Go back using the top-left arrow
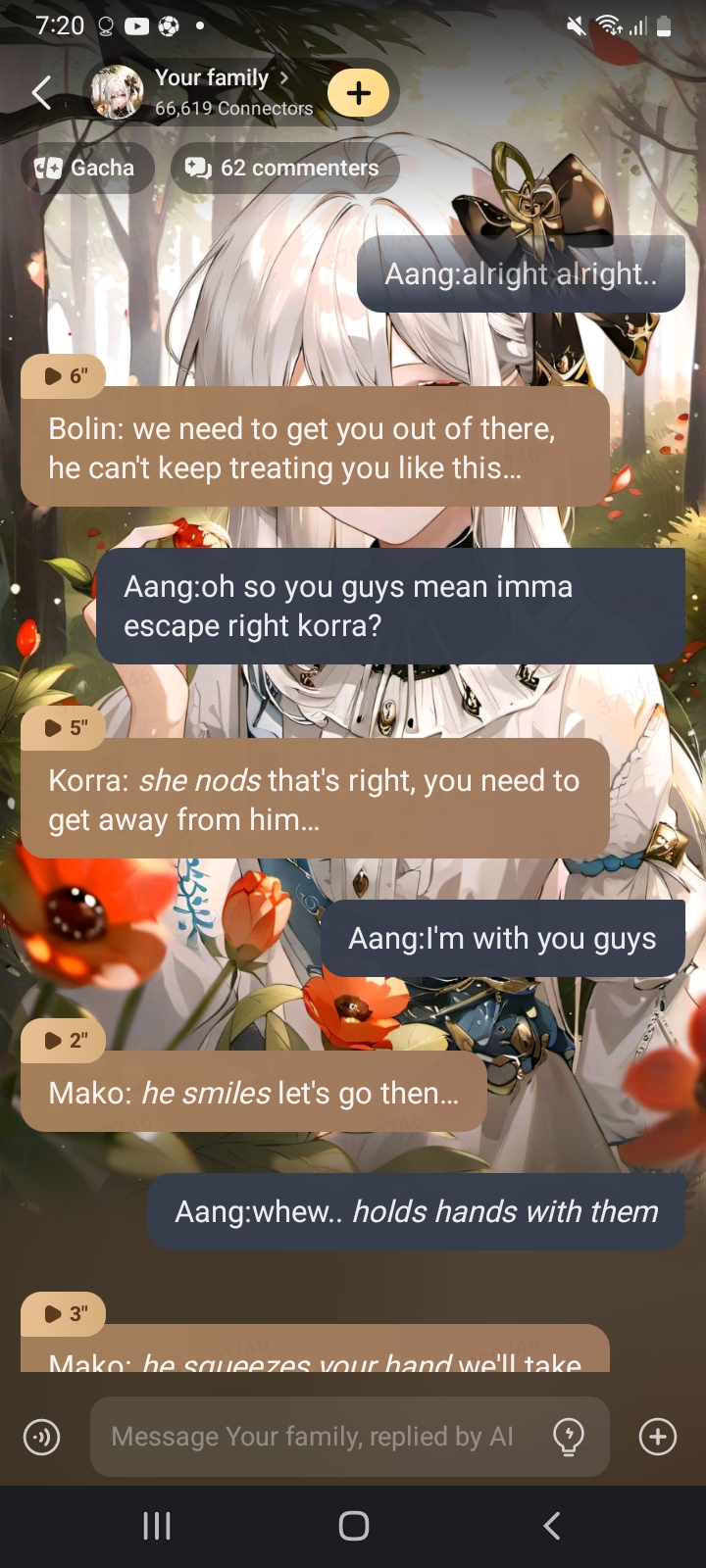This screenshot has width=706, height=1568. (41, 93)
